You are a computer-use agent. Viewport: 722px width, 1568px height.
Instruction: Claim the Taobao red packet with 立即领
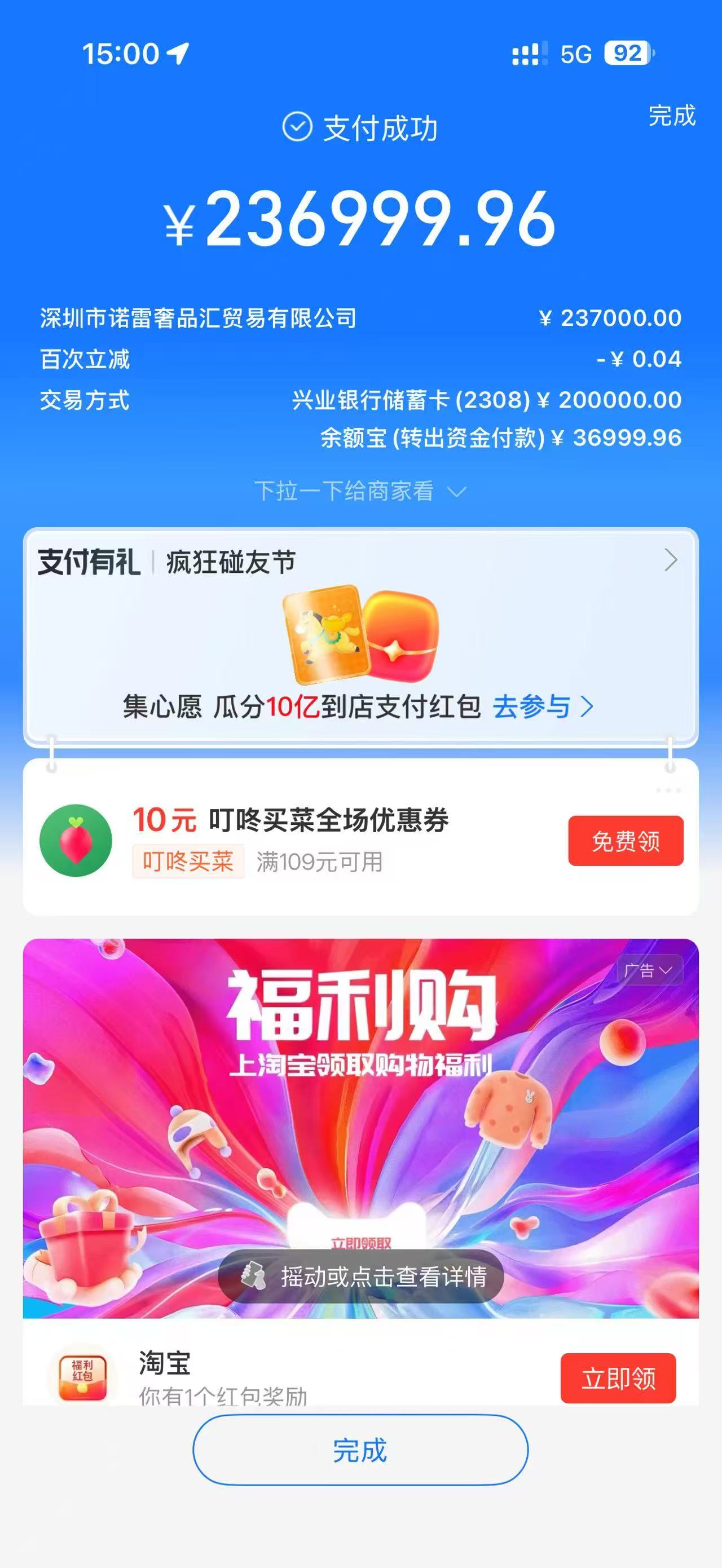tap(617, 1378)
